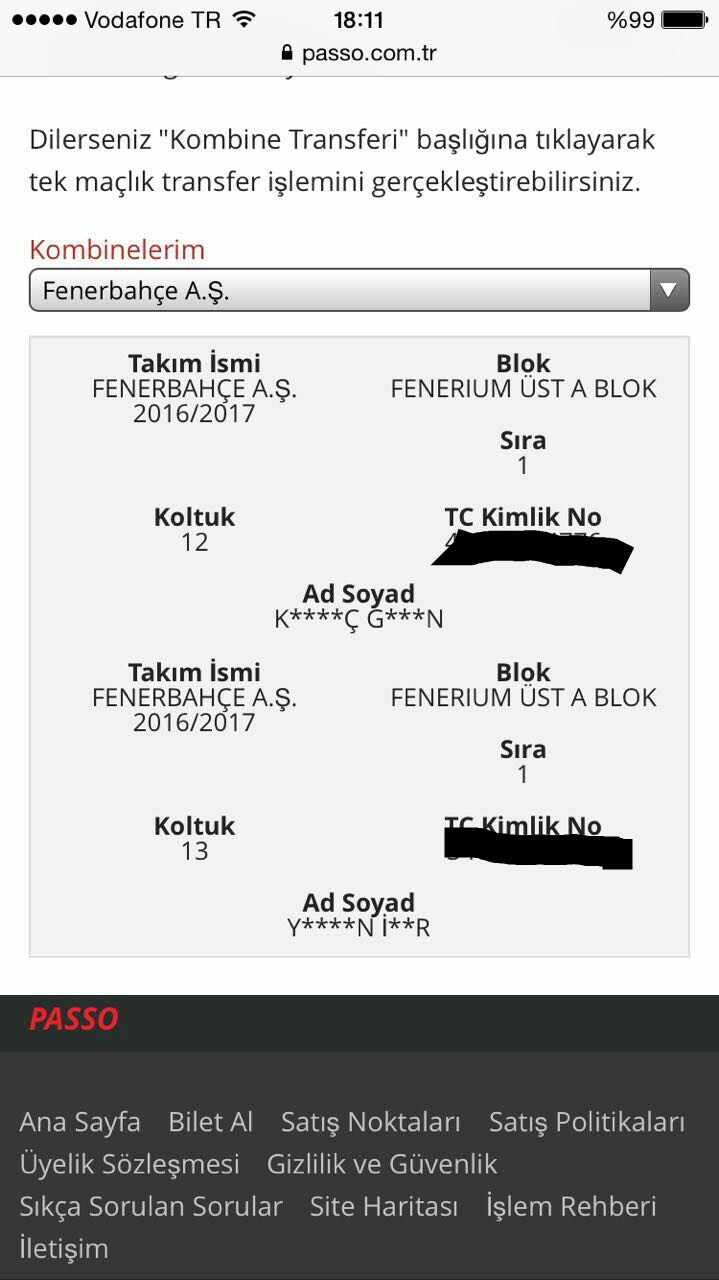Visit Sıkça Sorulan Sorular
This screenshot has width=719, height=1280.
coord(151,1206)
